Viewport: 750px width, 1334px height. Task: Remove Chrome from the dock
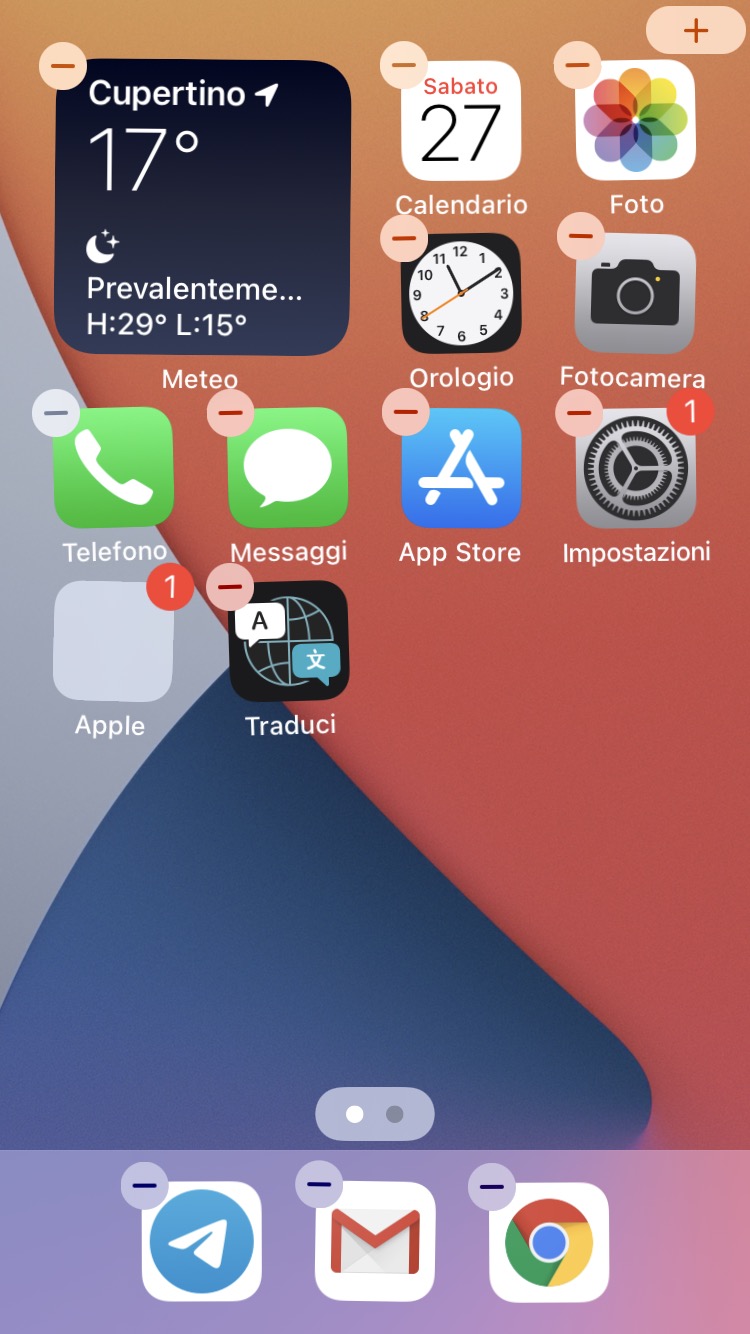[492, 1186]
